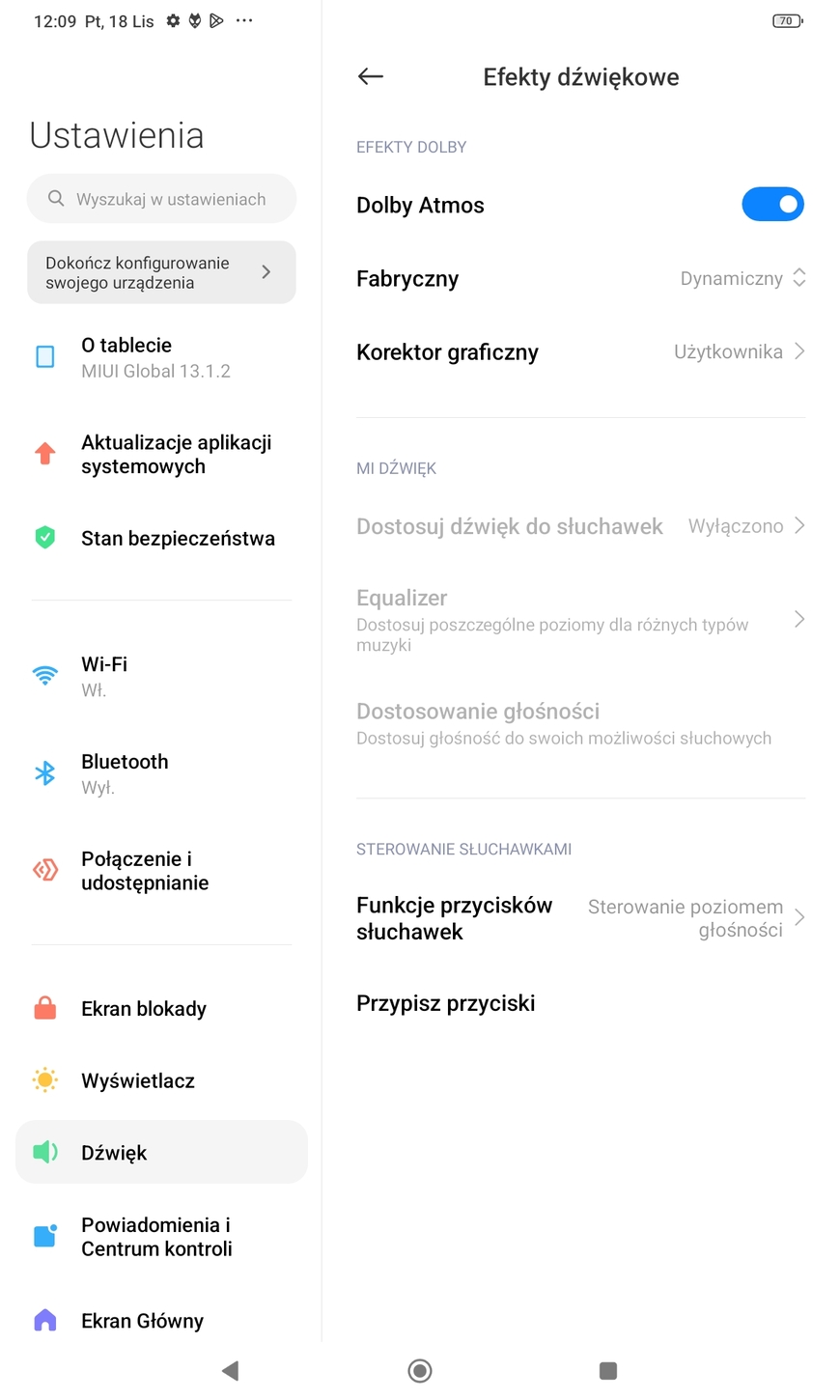Open Funkcje przycisków słuchawek
This screenshot has height=1400, width=840.
pyautogui.click(x=580, y=918)
